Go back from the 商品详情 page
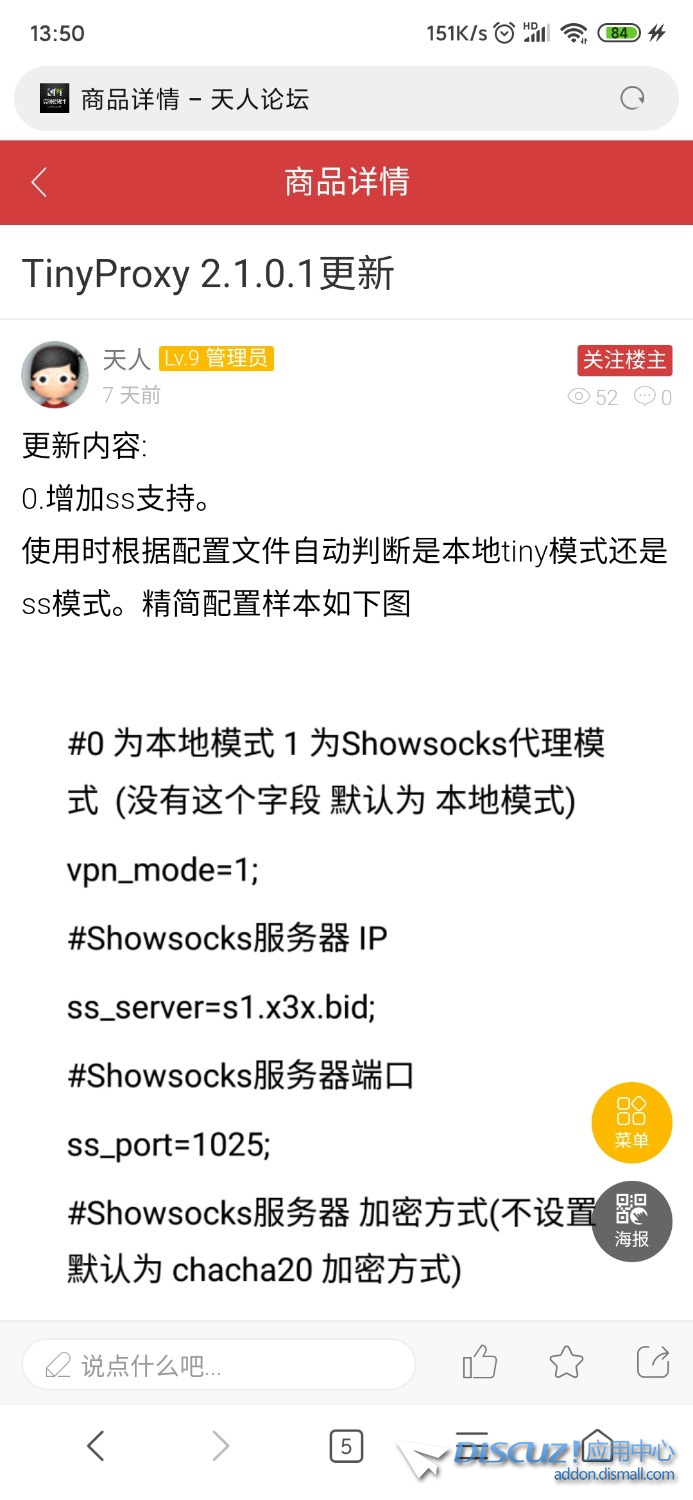Screen dimensions: 693x1500 (39, 182)
